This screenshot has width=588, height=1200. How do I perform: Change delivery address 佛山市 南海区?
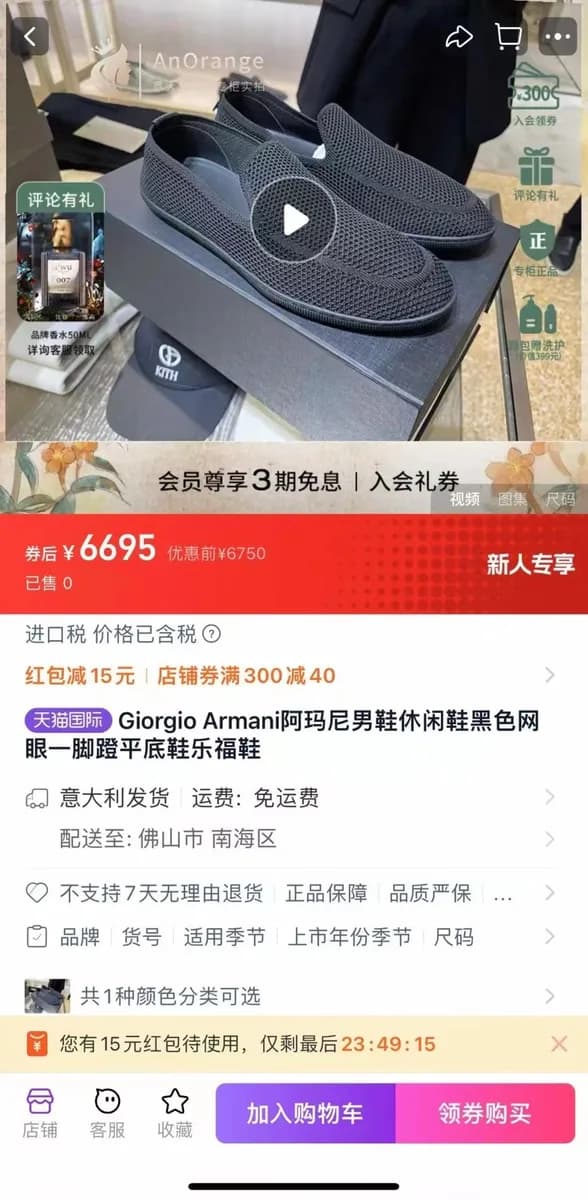(294, 838)
